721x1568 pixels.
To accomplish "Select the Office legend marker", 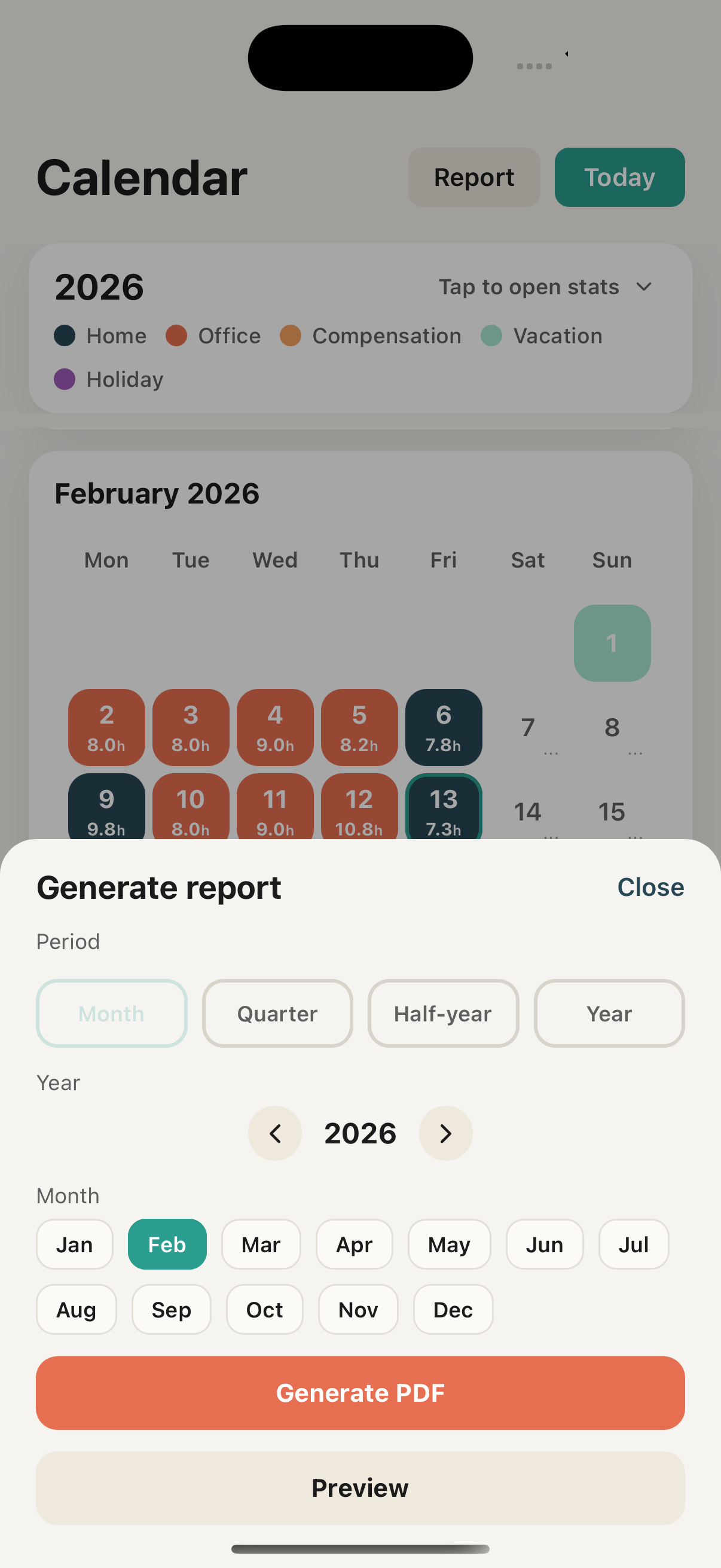I will [x=176, y=335].
